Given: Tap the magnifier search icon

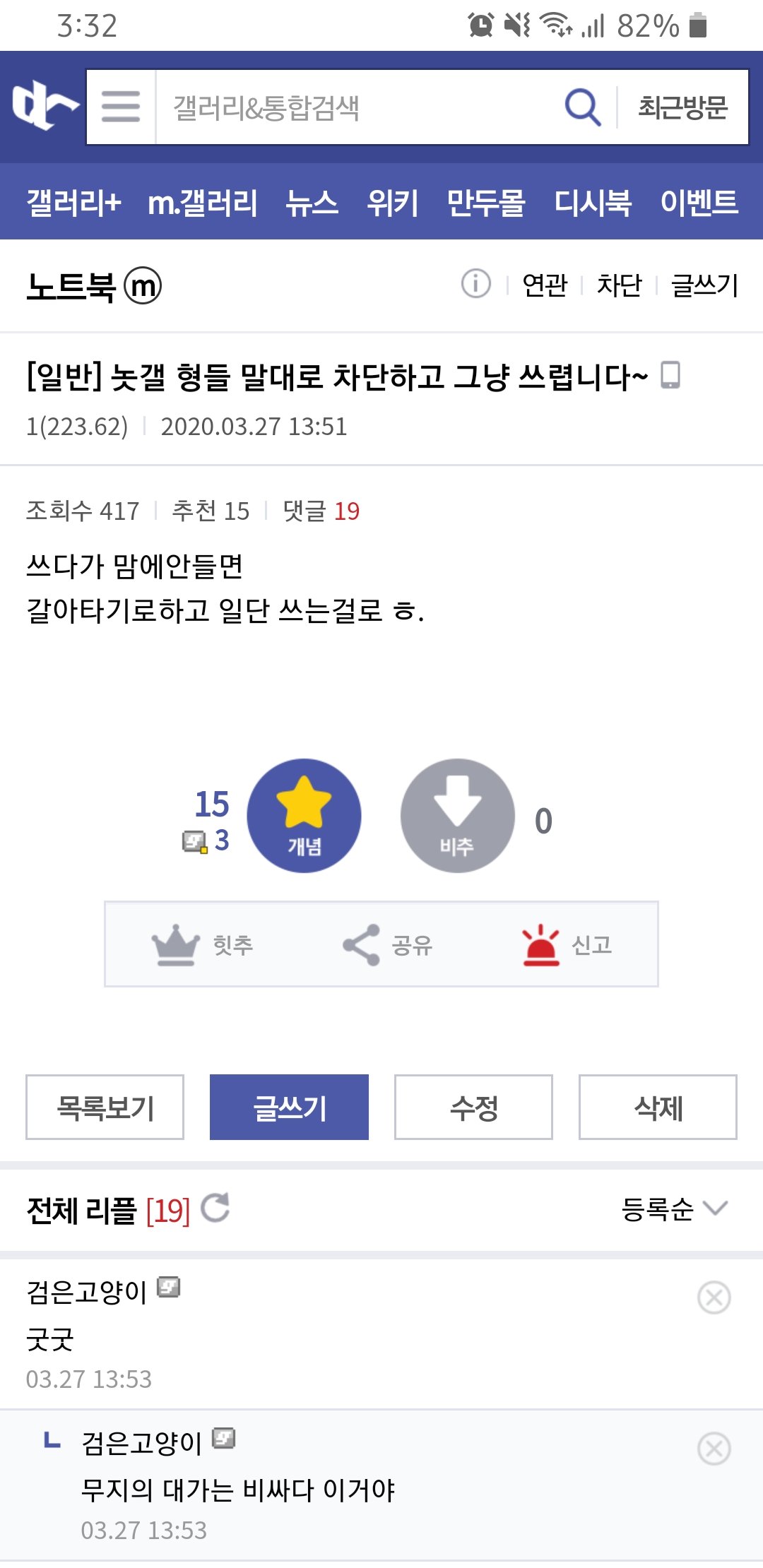Looking at the screenshot, I should click(x=582, y=107).
